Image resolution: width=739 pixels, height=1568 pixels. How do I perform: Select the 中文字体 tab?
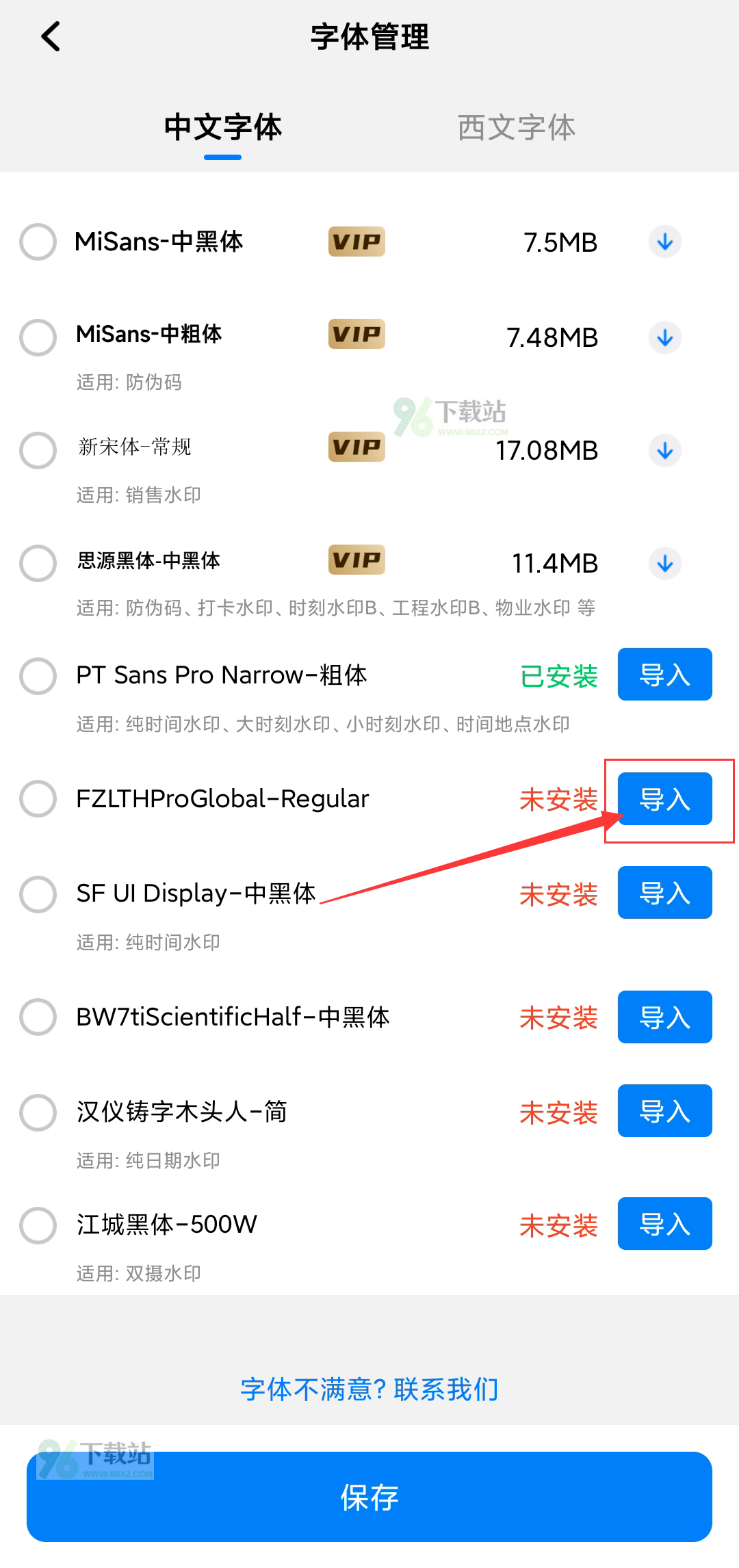tap(223, 128)
